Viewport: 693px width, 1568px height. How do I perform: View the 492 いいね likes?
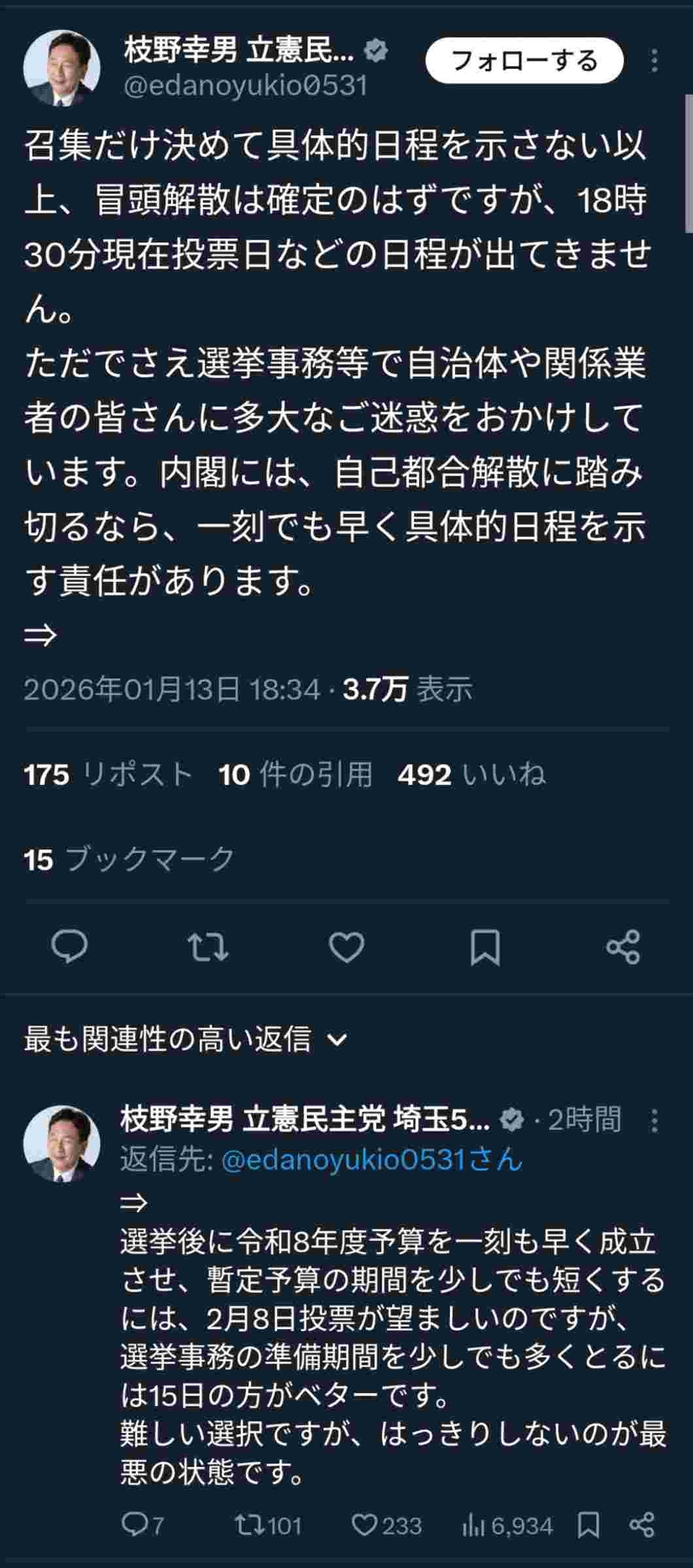tap(471, 775)
